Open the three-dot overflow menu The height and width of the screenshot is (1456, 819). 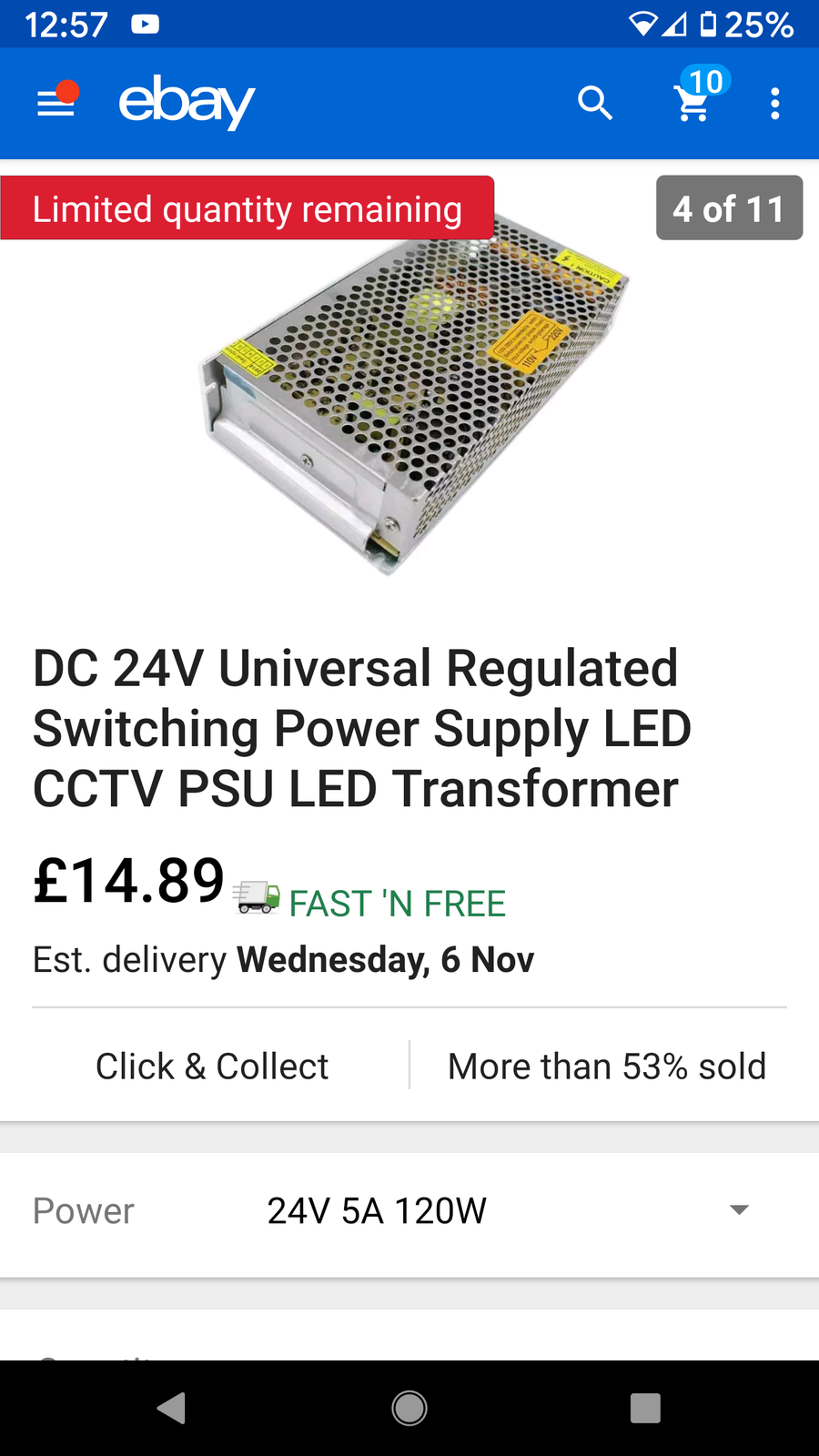click(774, 104)
